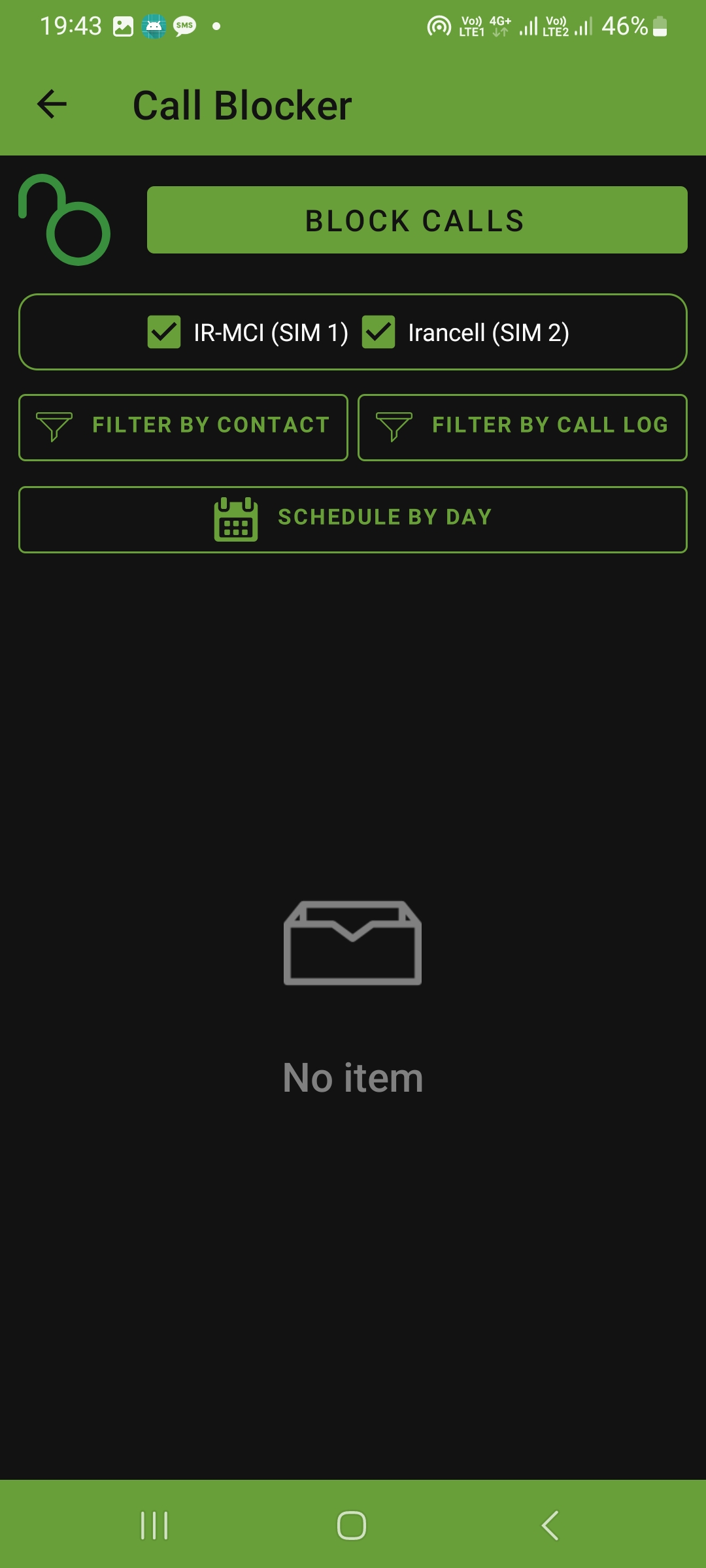Go back using the app bar arrow
The height and width of the screenshot is (1568, 706).
click(52, 105)
